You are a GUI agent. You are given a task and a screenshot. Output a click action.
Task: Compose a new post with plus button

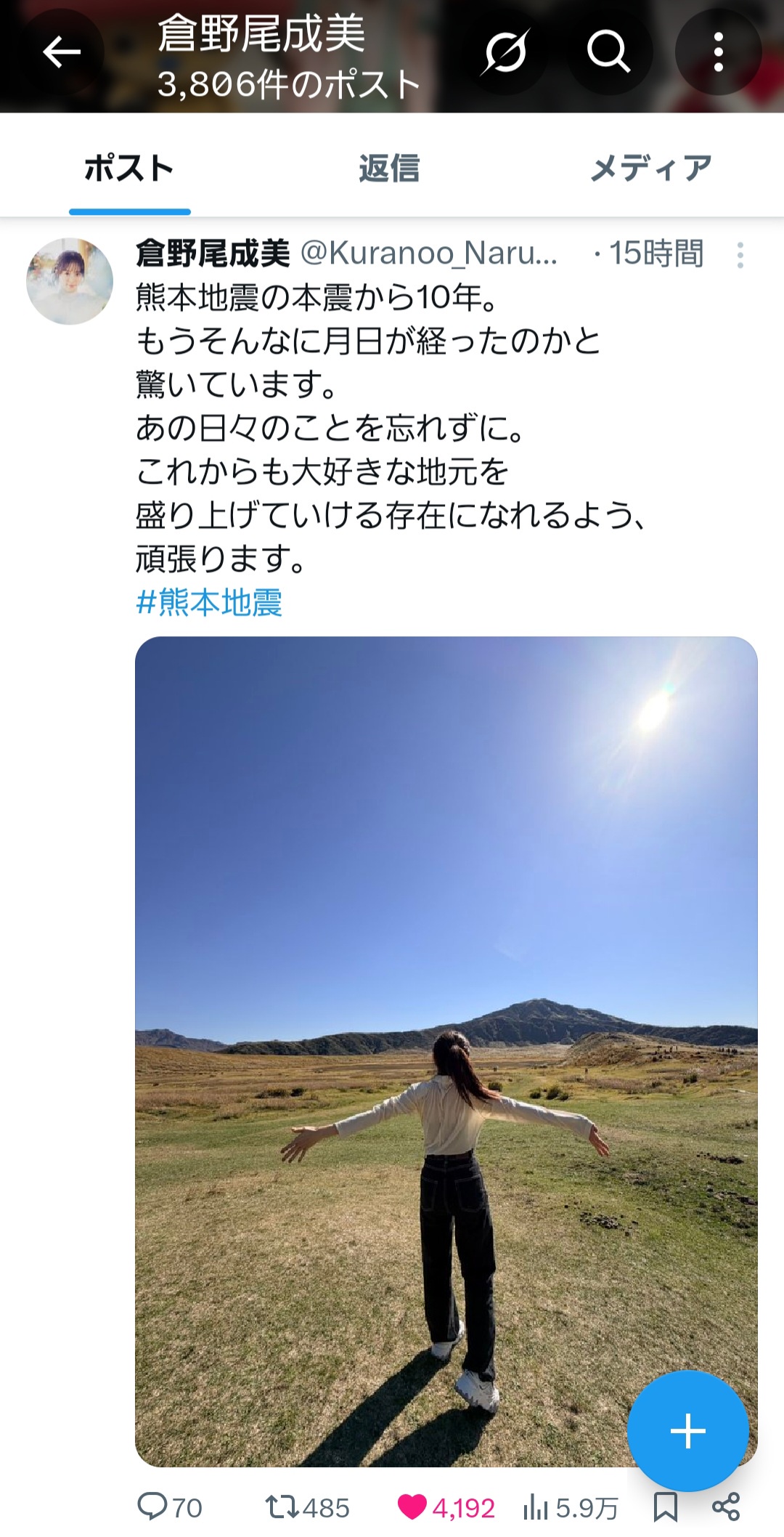point(687,1430)
